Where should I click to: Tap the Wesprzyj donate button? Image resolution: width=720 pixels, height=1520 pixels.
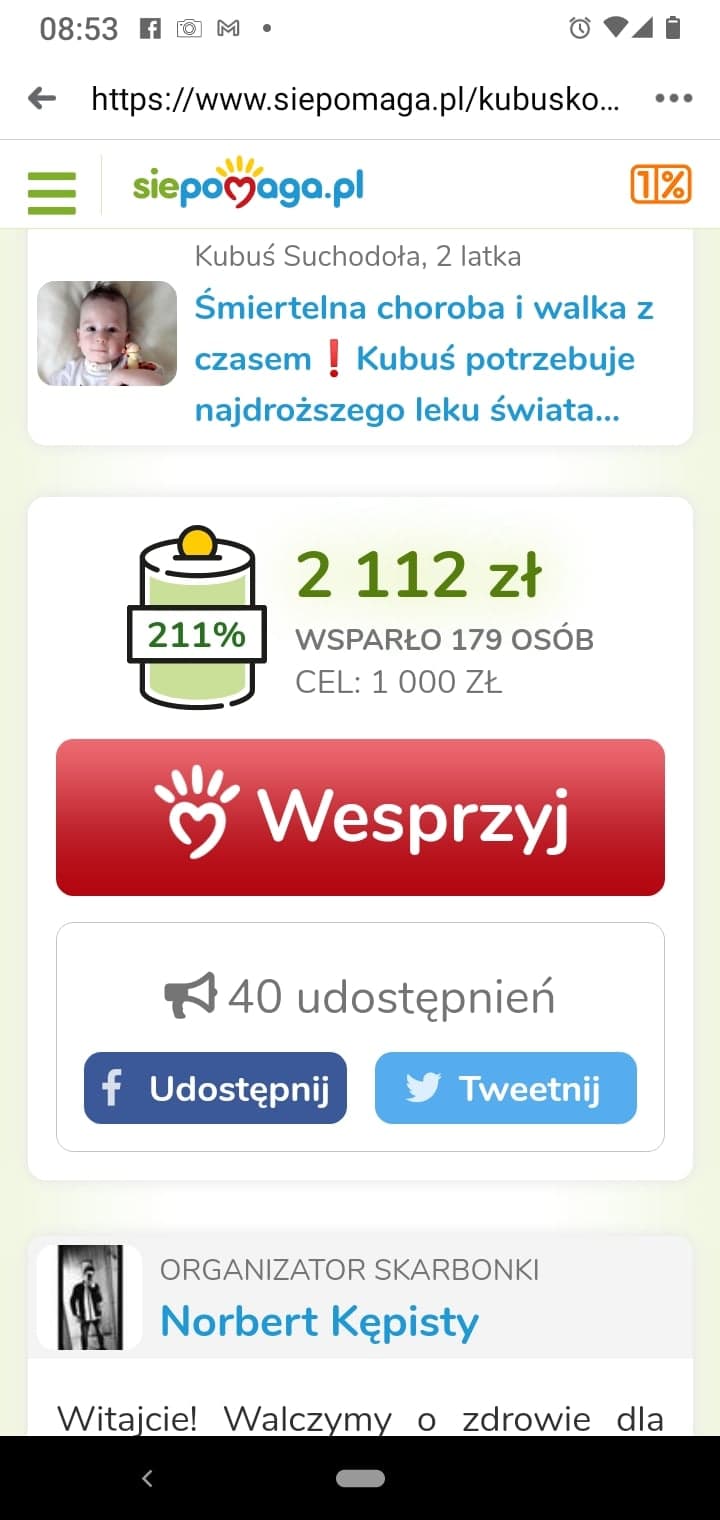360,817
